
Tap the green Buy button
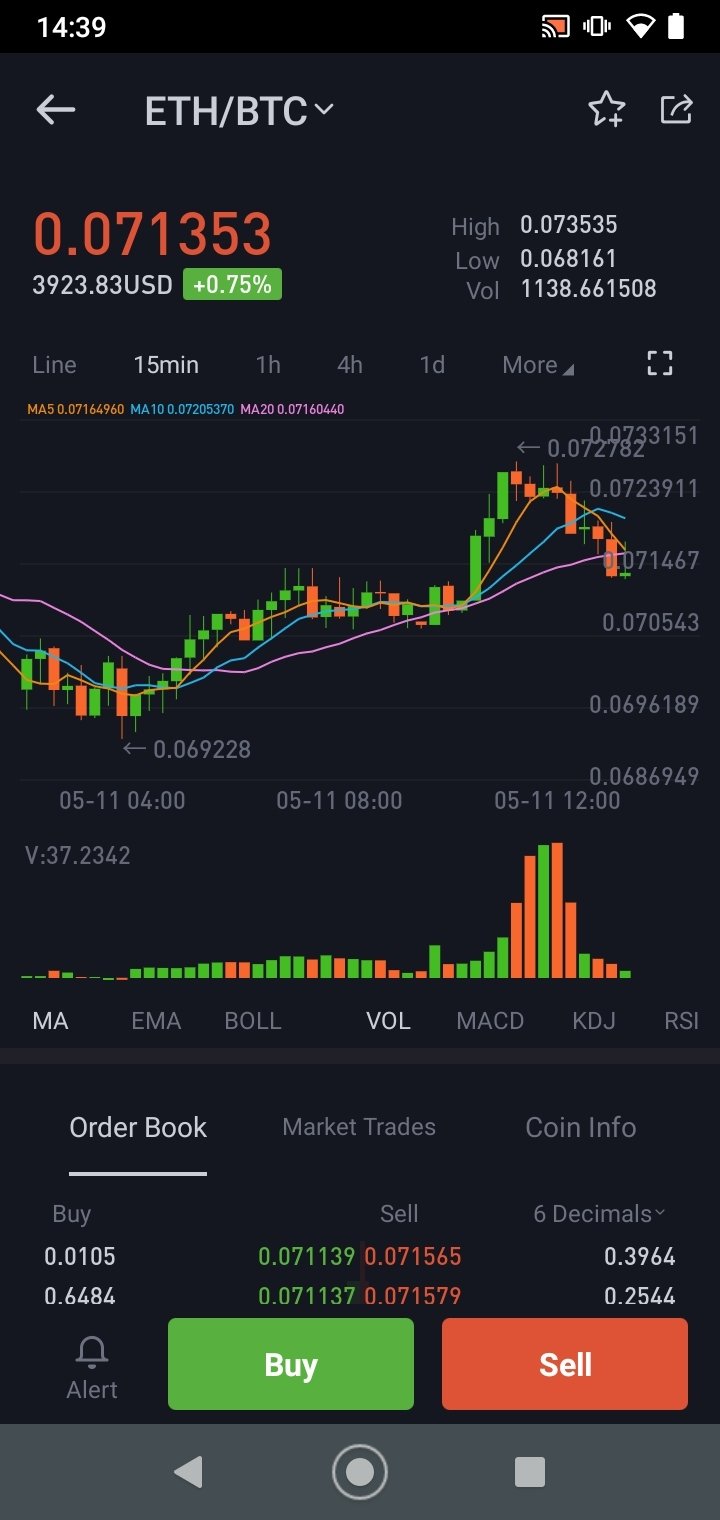tap(291, 1364)
